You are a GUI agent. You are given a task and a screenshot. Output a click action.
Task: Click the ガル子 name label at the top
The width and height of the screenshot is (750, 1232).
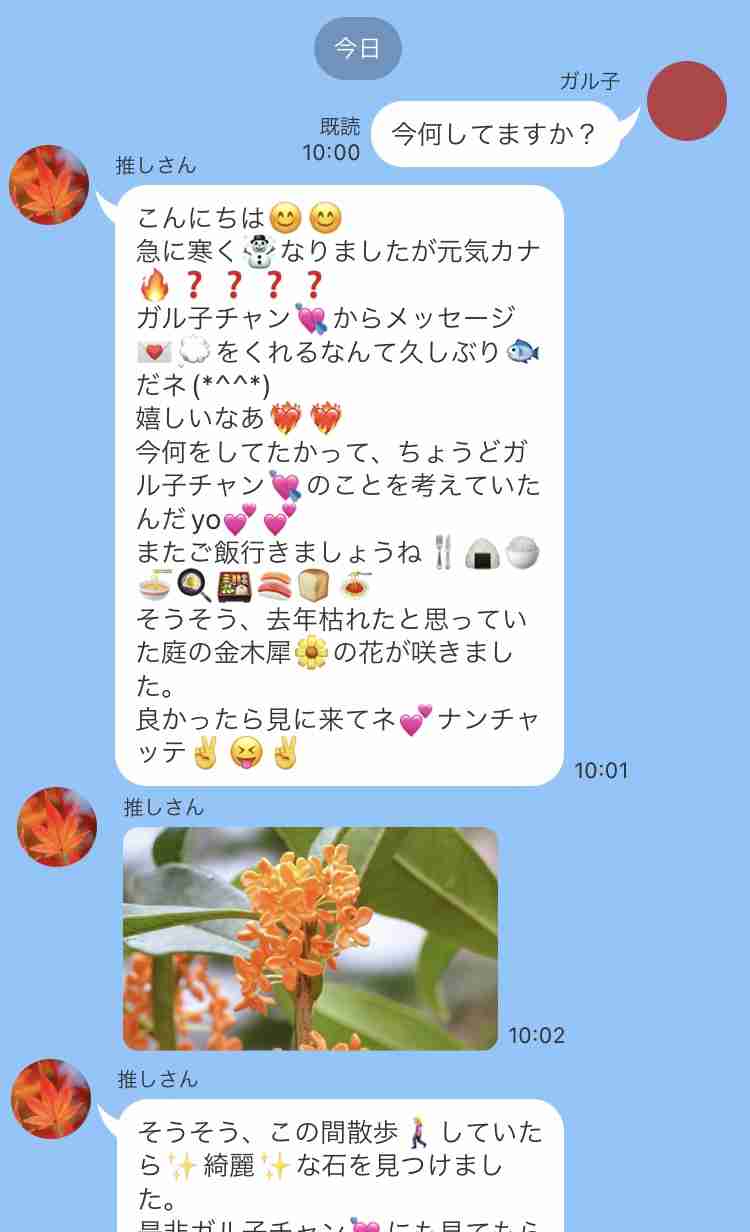(589, 82)
